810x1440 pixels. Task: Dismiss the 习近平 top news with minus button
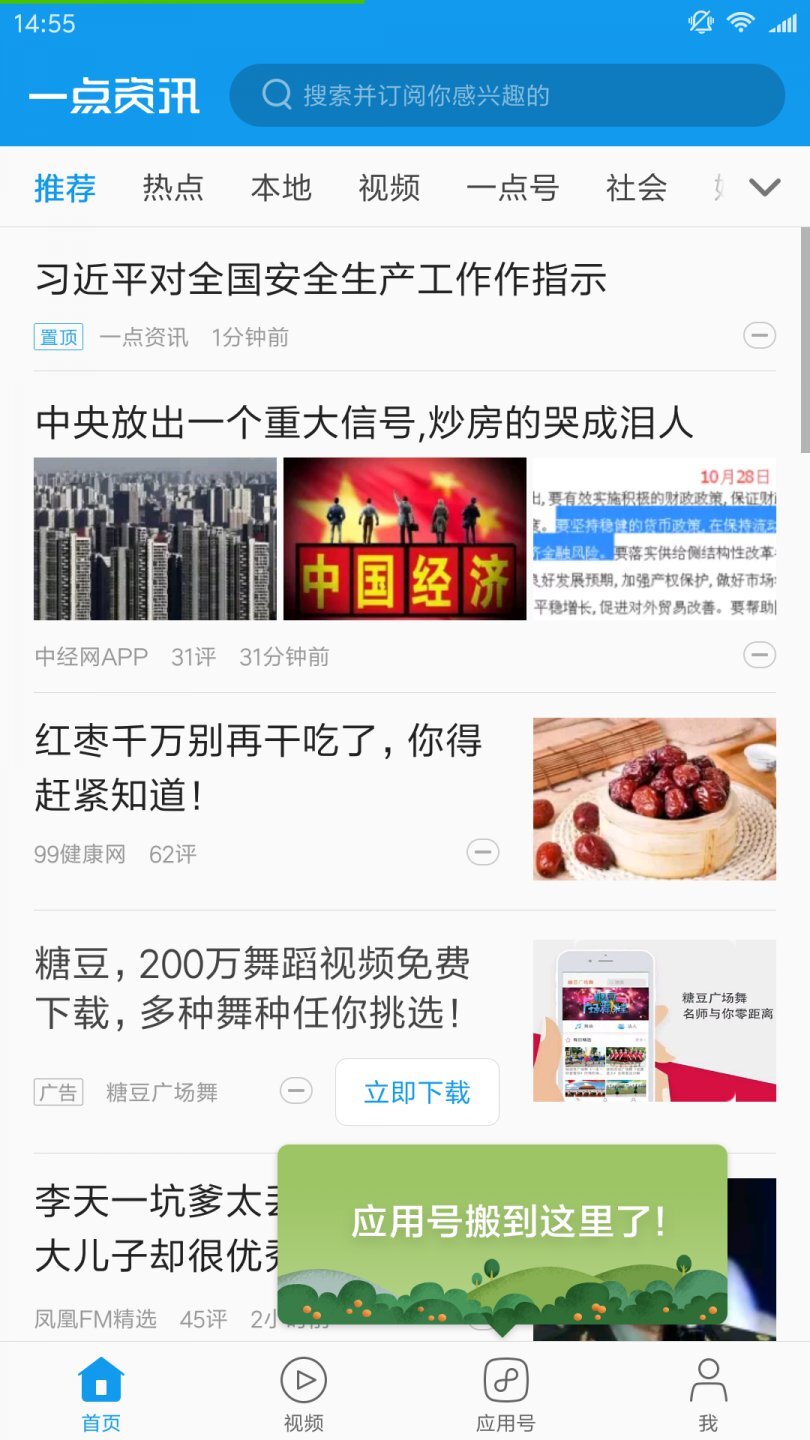760,335
